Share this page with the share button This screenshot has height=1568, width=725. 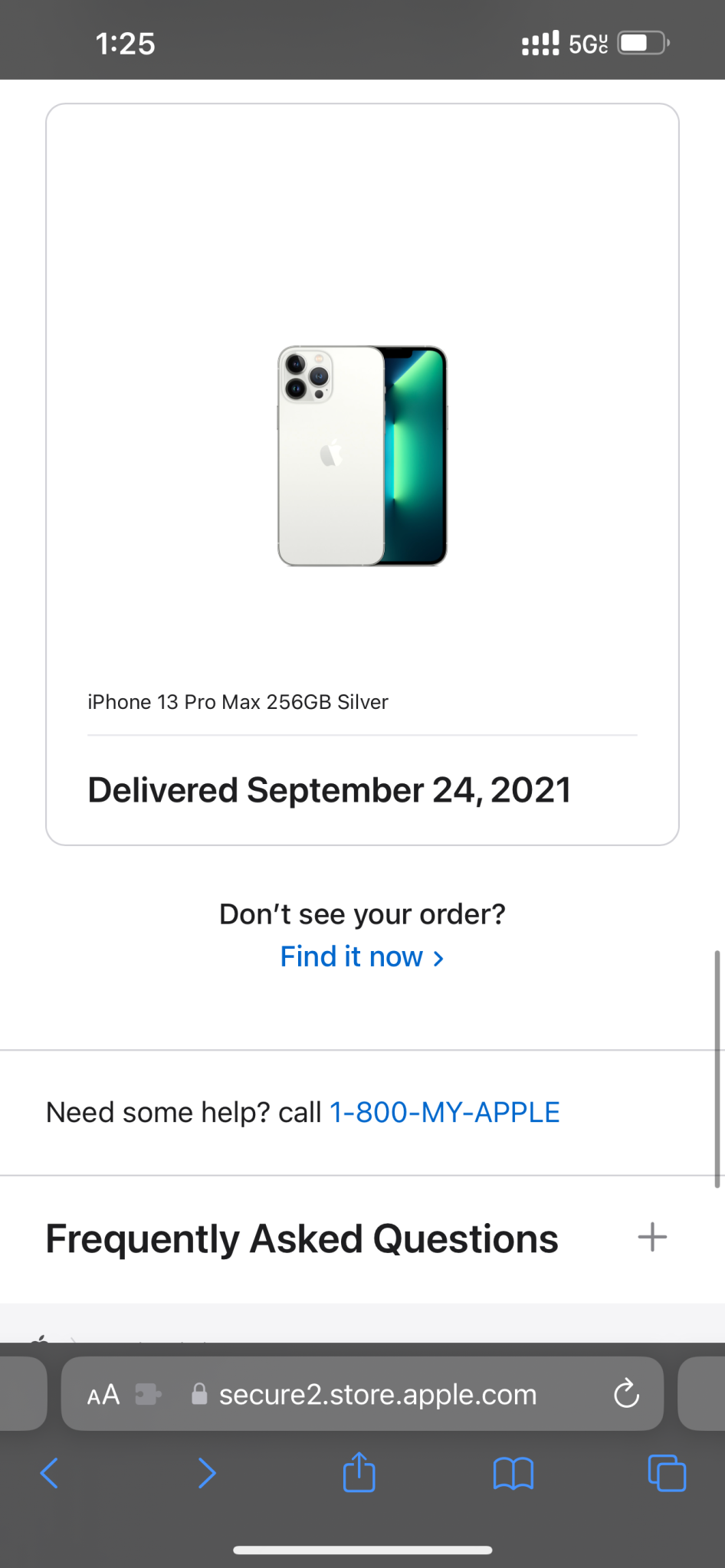click(x=359, y=1473)
